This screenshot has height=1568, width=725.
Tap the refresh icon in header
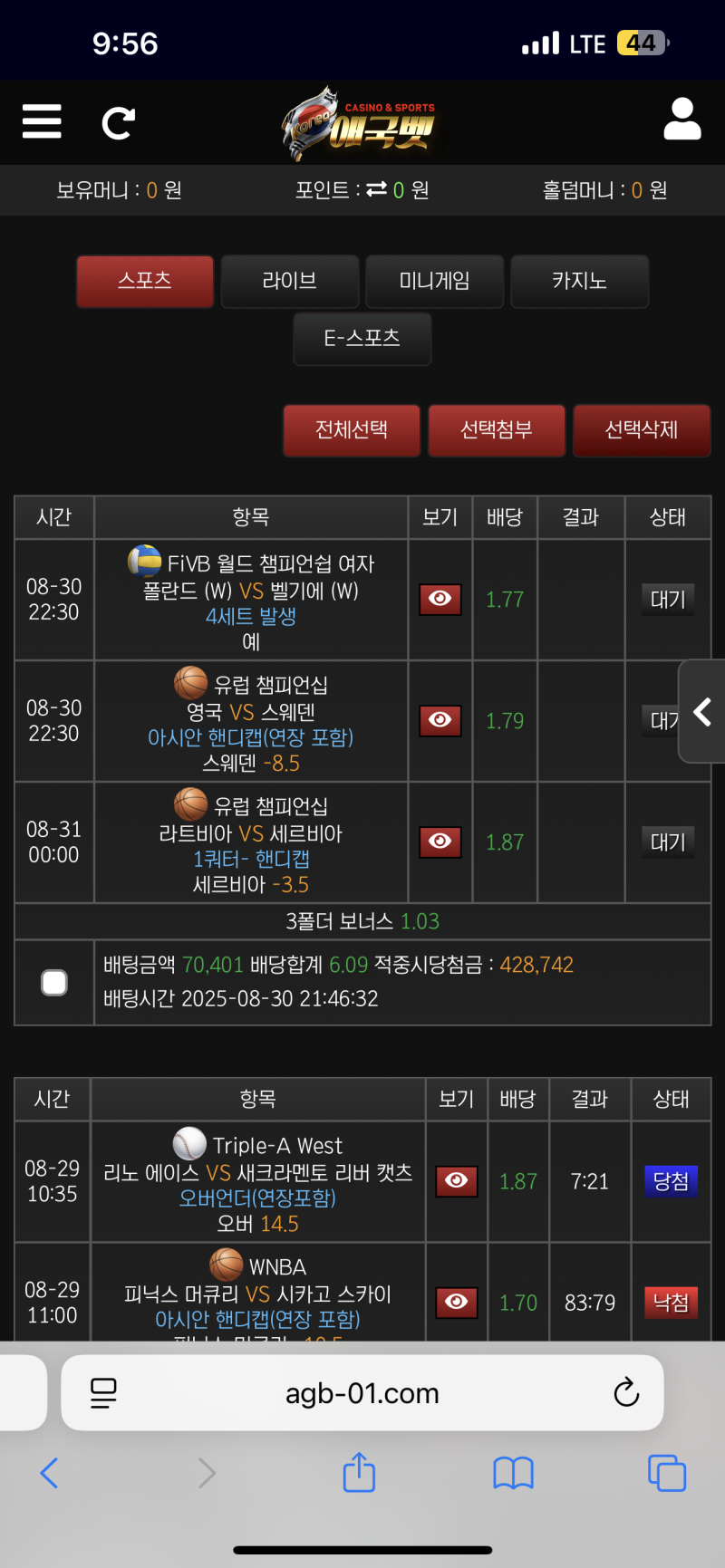point(118,122)
